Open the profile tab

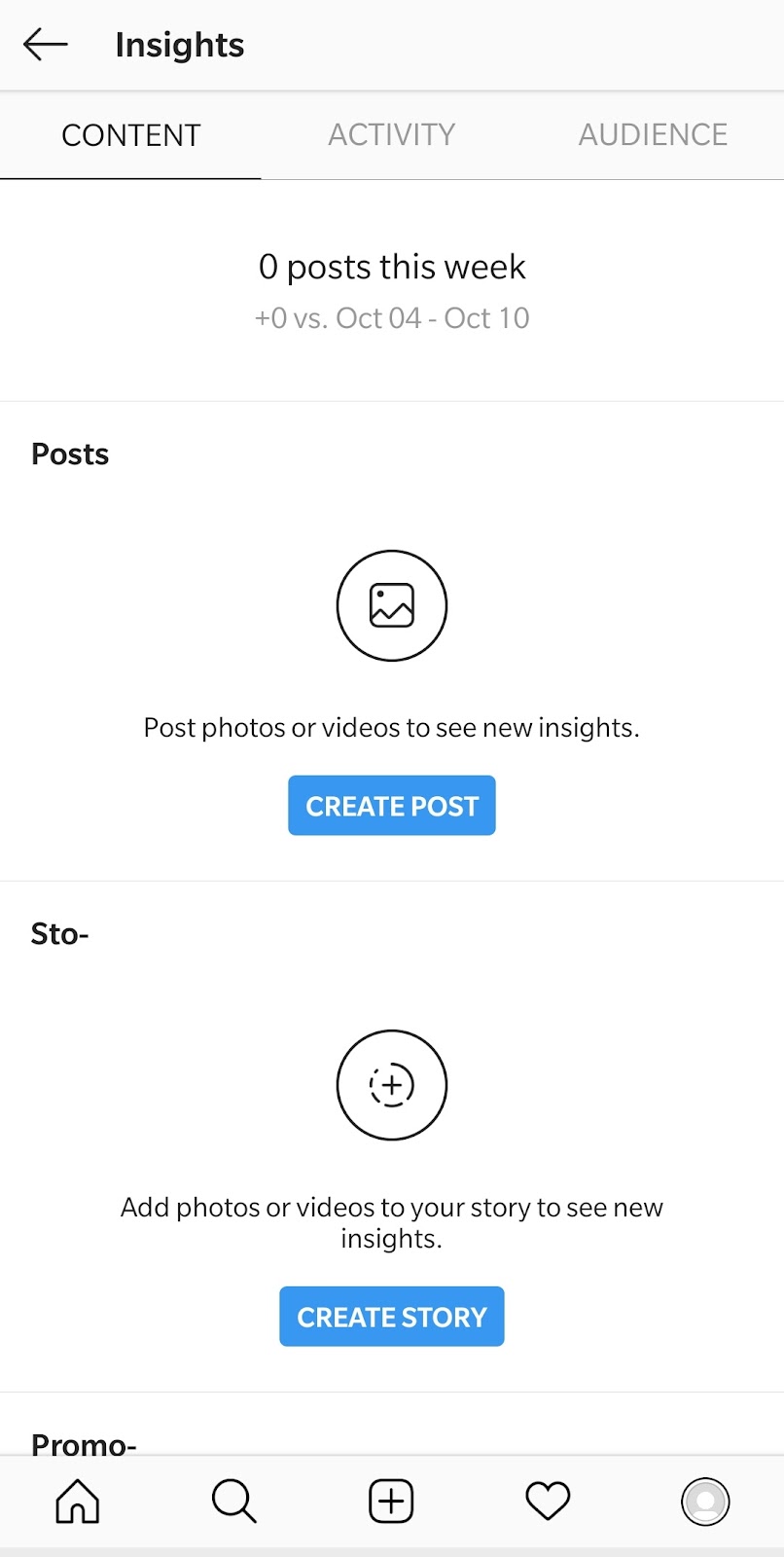(x=705, y=1501)
